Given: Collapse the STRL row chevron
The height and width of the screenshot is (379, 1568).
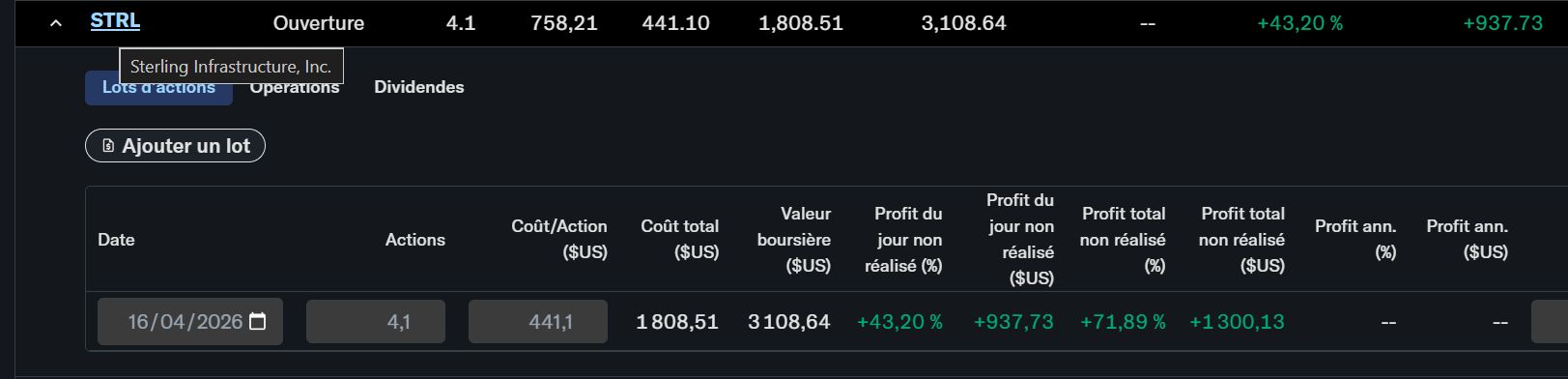Looking at the screenshot, I should pos(56,23).
